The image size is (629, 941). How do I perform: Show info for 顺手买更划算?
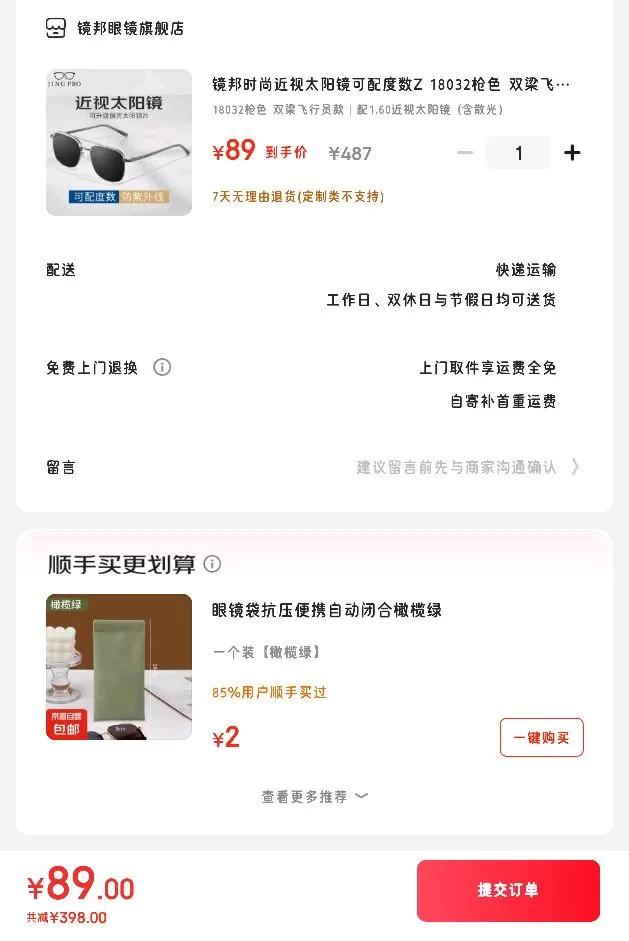coord(212,564)
